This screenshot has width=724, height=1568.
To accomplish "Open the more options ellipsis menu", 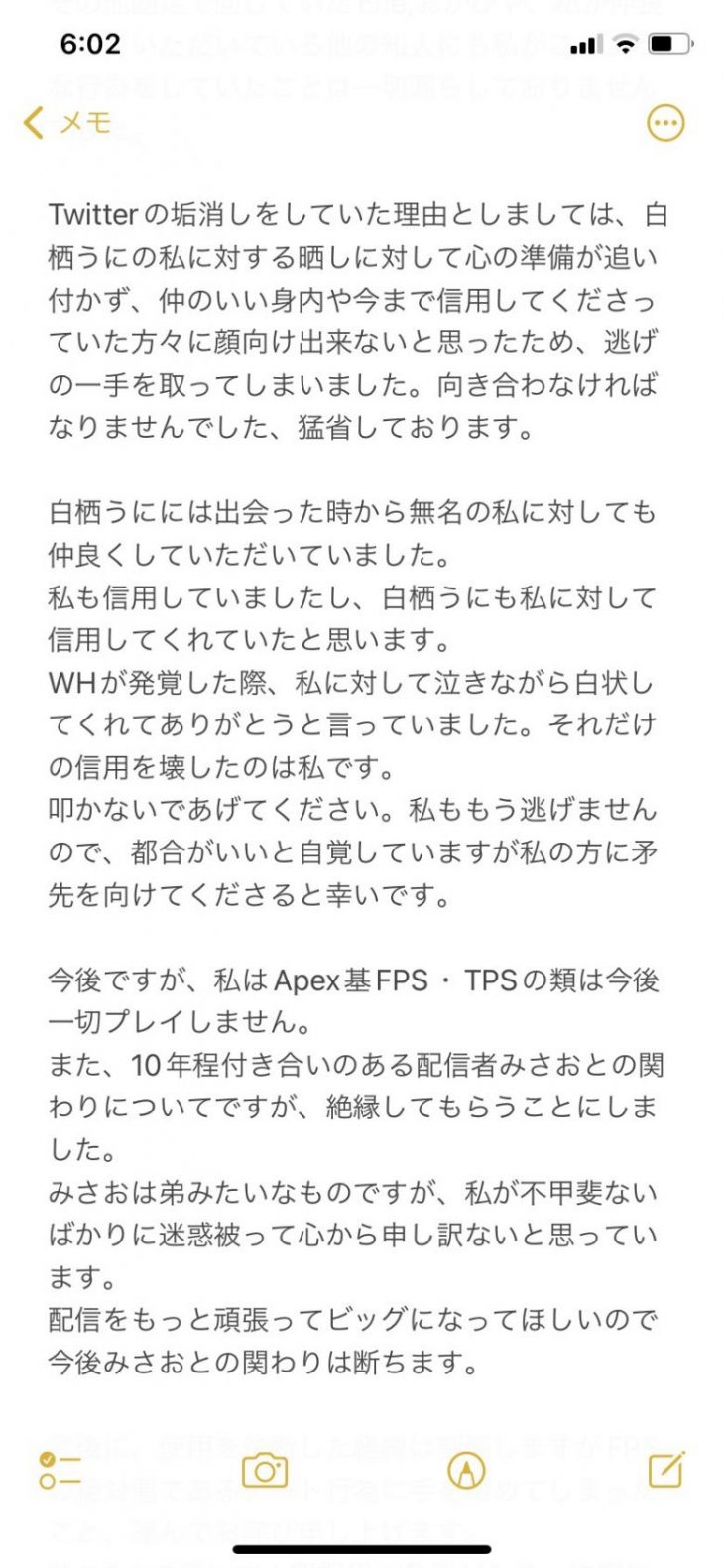I will coord(664,123).
